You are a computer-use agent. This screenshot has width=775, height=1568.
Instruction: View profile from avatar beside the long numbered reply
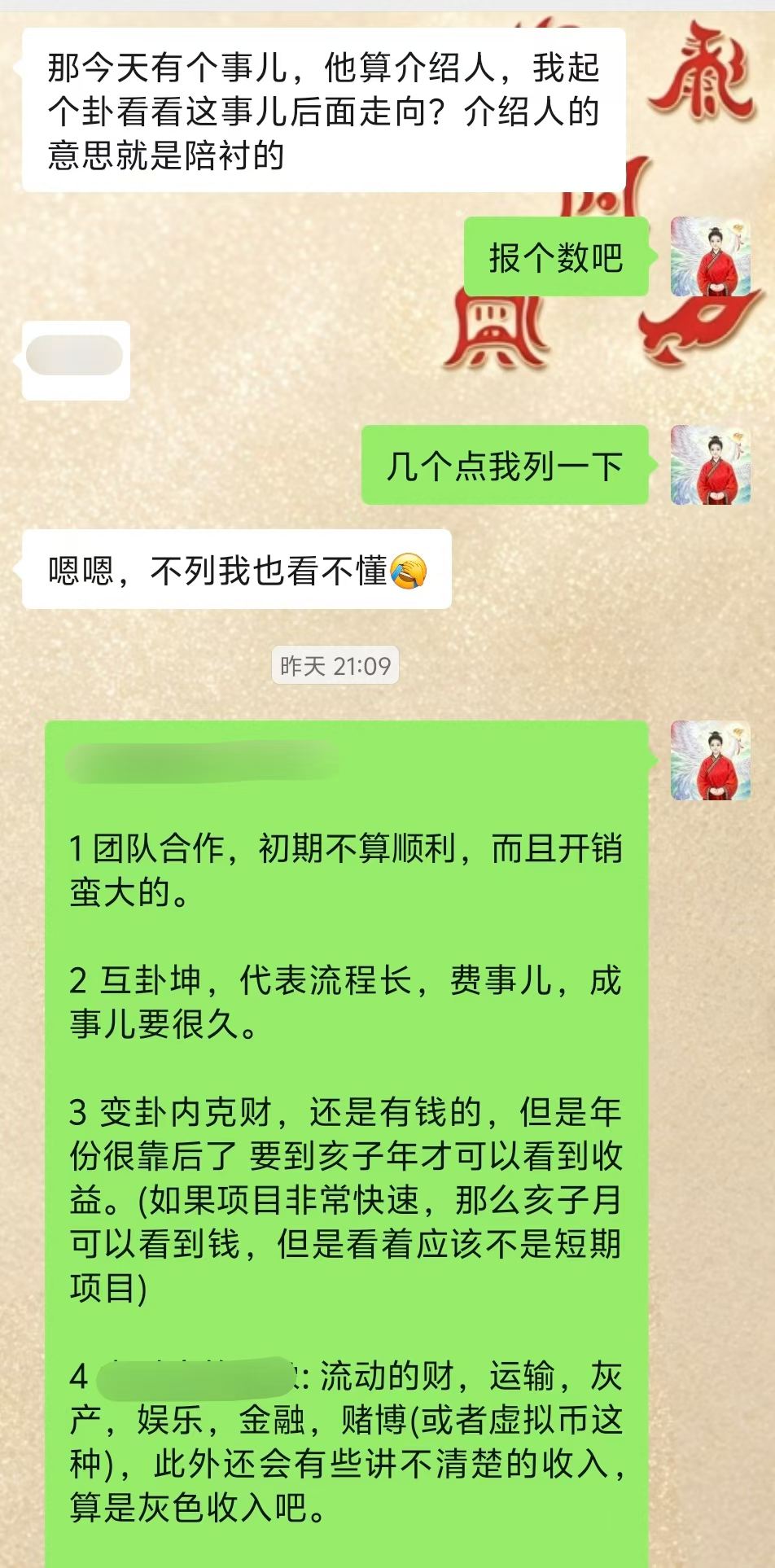click(x=711, y=760)
